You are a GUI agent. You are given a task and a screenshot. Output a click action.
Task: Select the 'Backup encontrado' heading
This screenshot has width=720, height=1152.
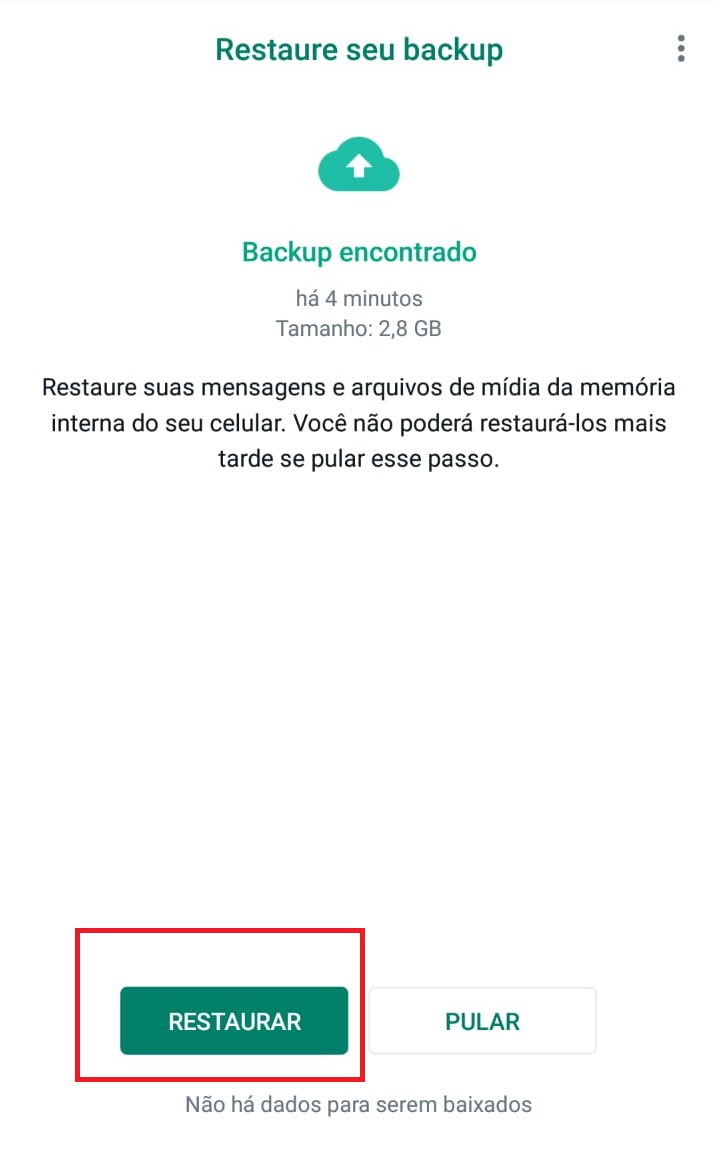359,252
